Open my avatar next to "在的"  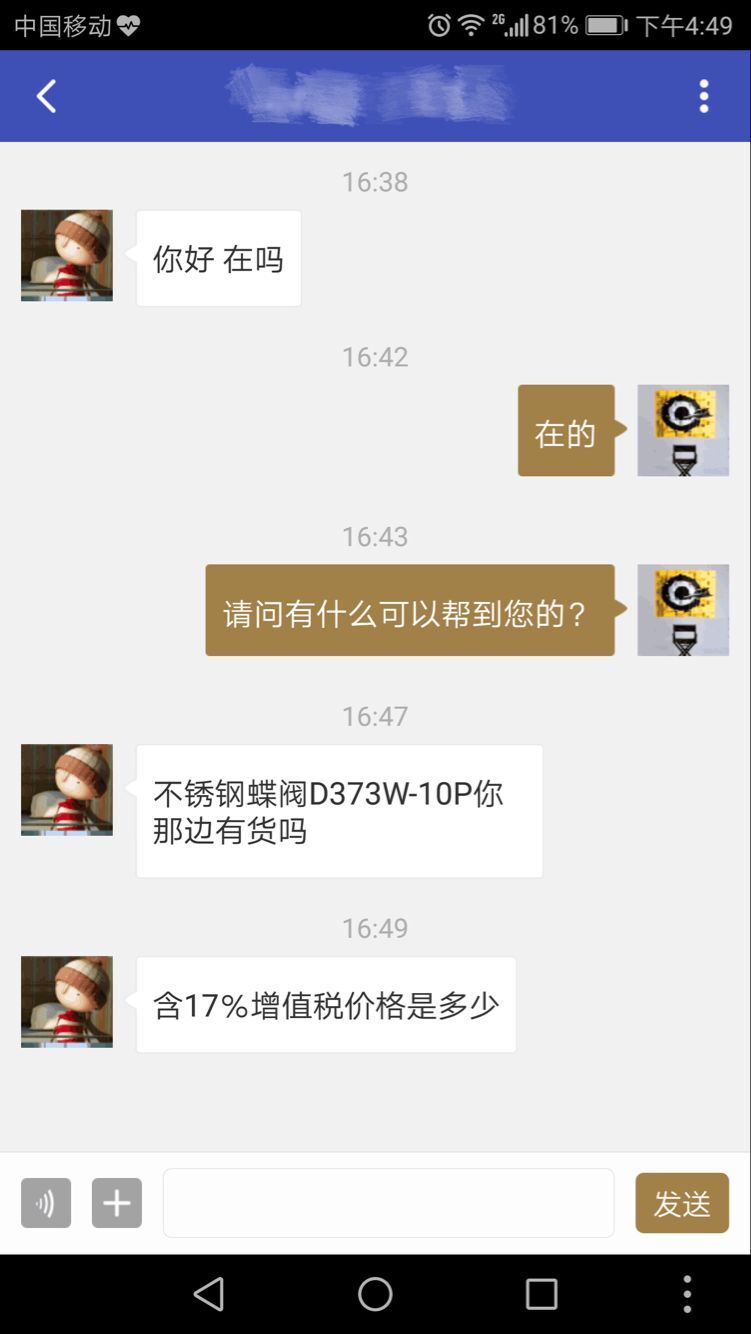point(683,430)
